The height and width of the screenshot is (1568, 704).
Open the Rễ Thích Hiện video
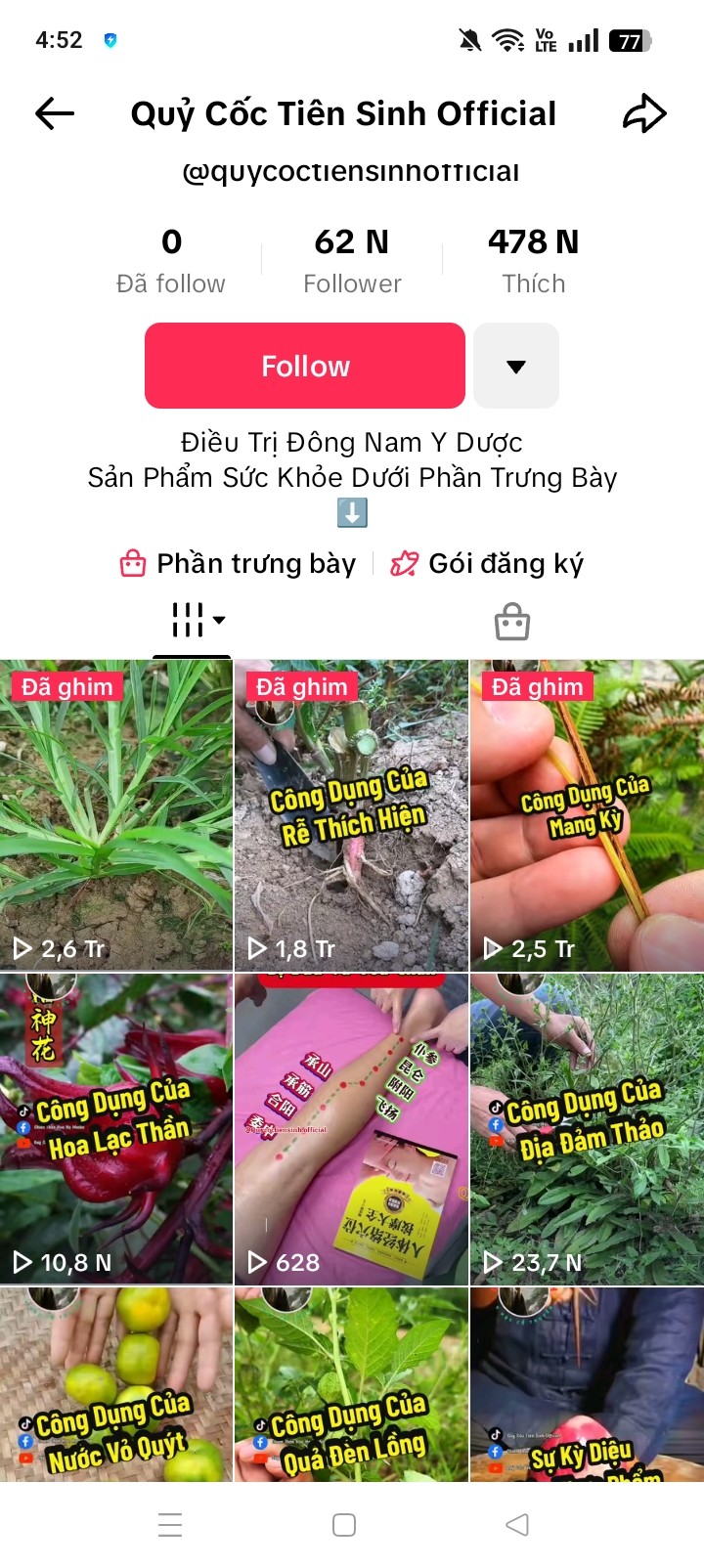click(x=351, y=815)
